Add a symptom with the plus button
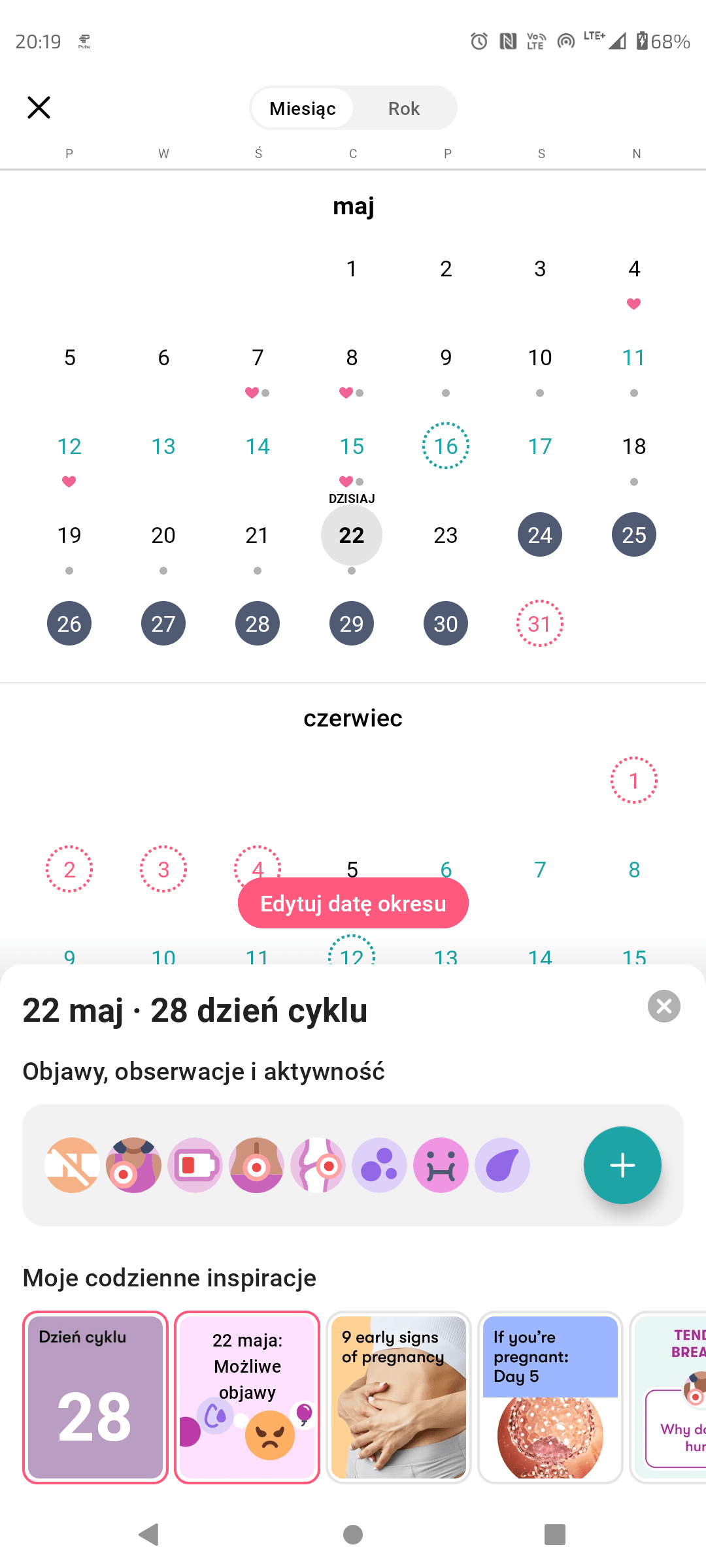 [x=622, y=1165]
